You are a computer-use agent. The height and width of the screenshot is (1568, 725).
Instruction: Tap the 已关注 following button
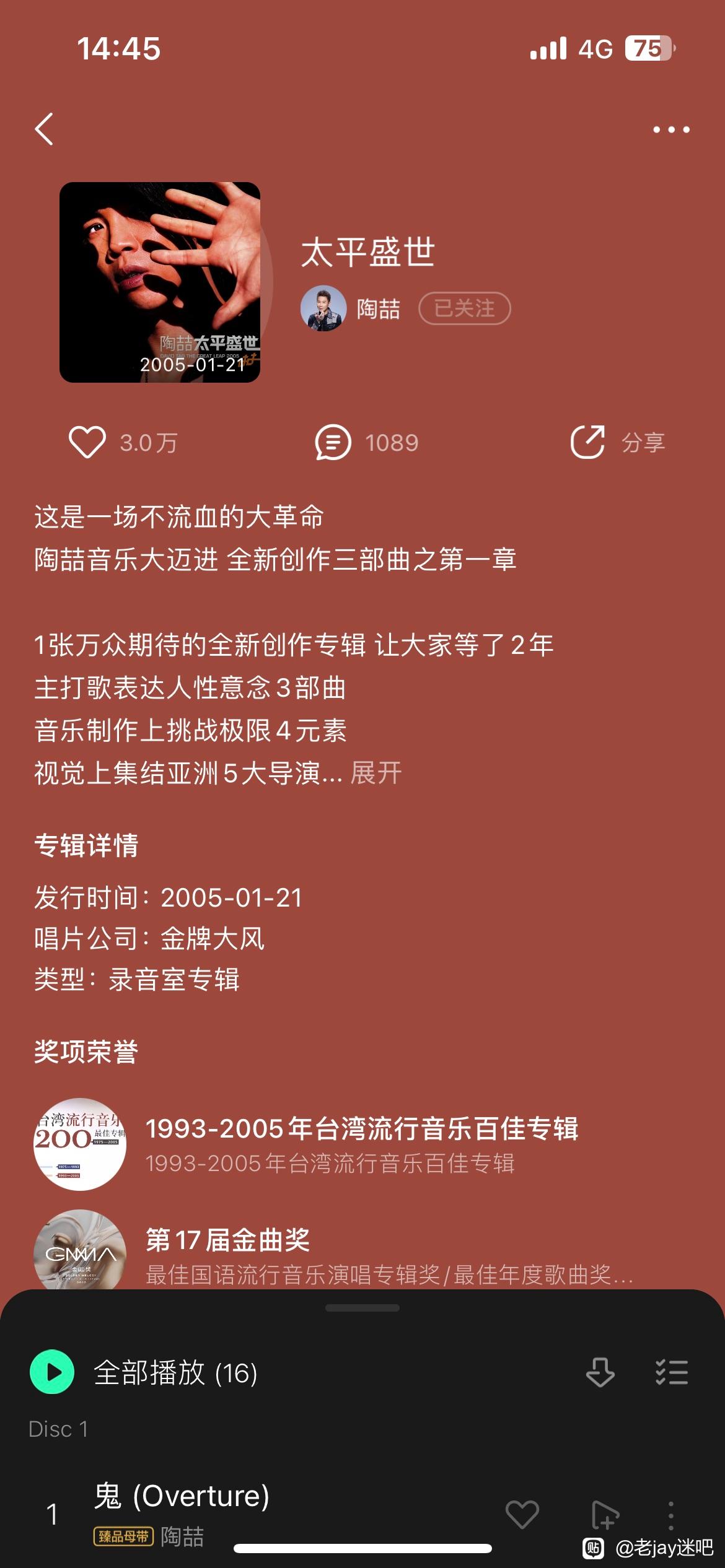click(465, 308)
